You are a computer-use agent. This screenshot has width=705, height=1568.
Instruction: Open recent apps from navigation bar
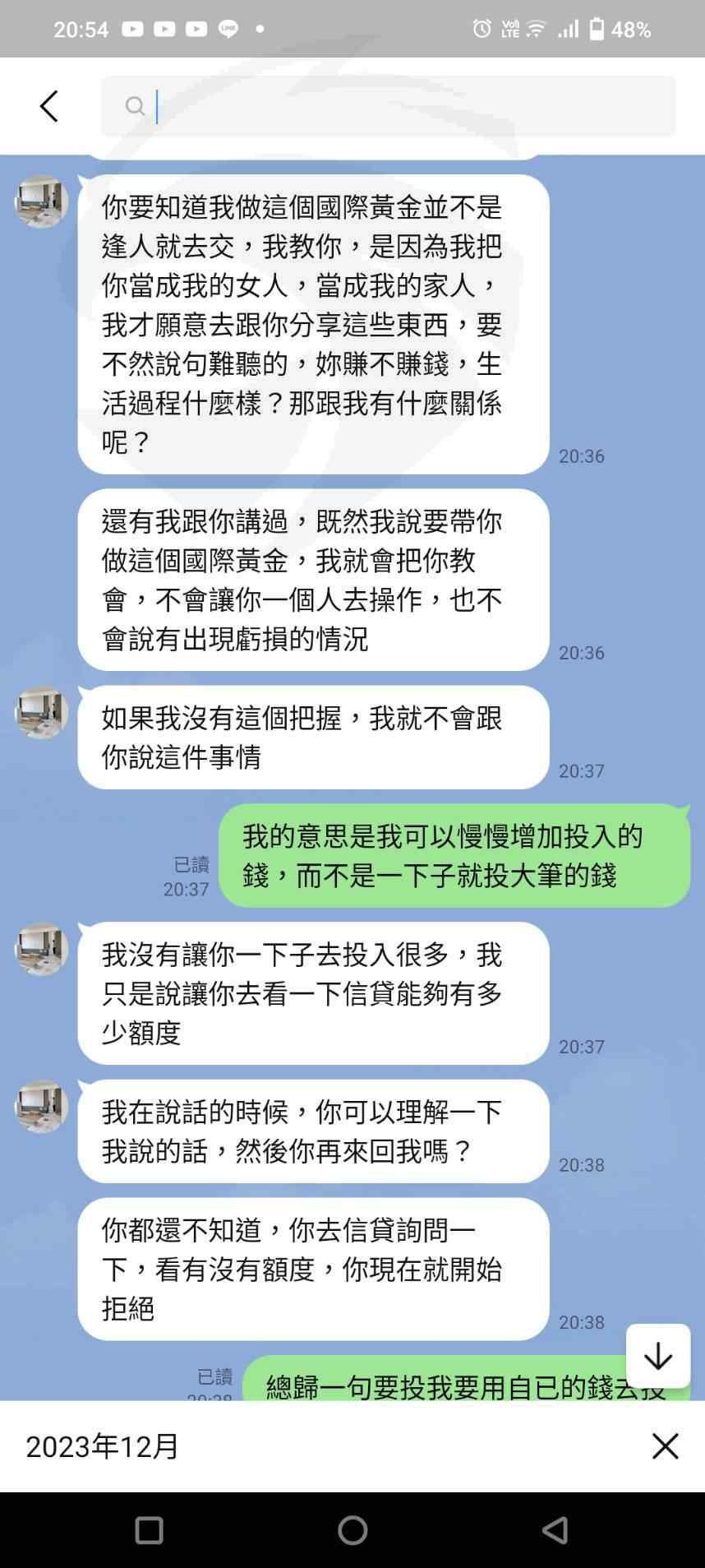149,1530
